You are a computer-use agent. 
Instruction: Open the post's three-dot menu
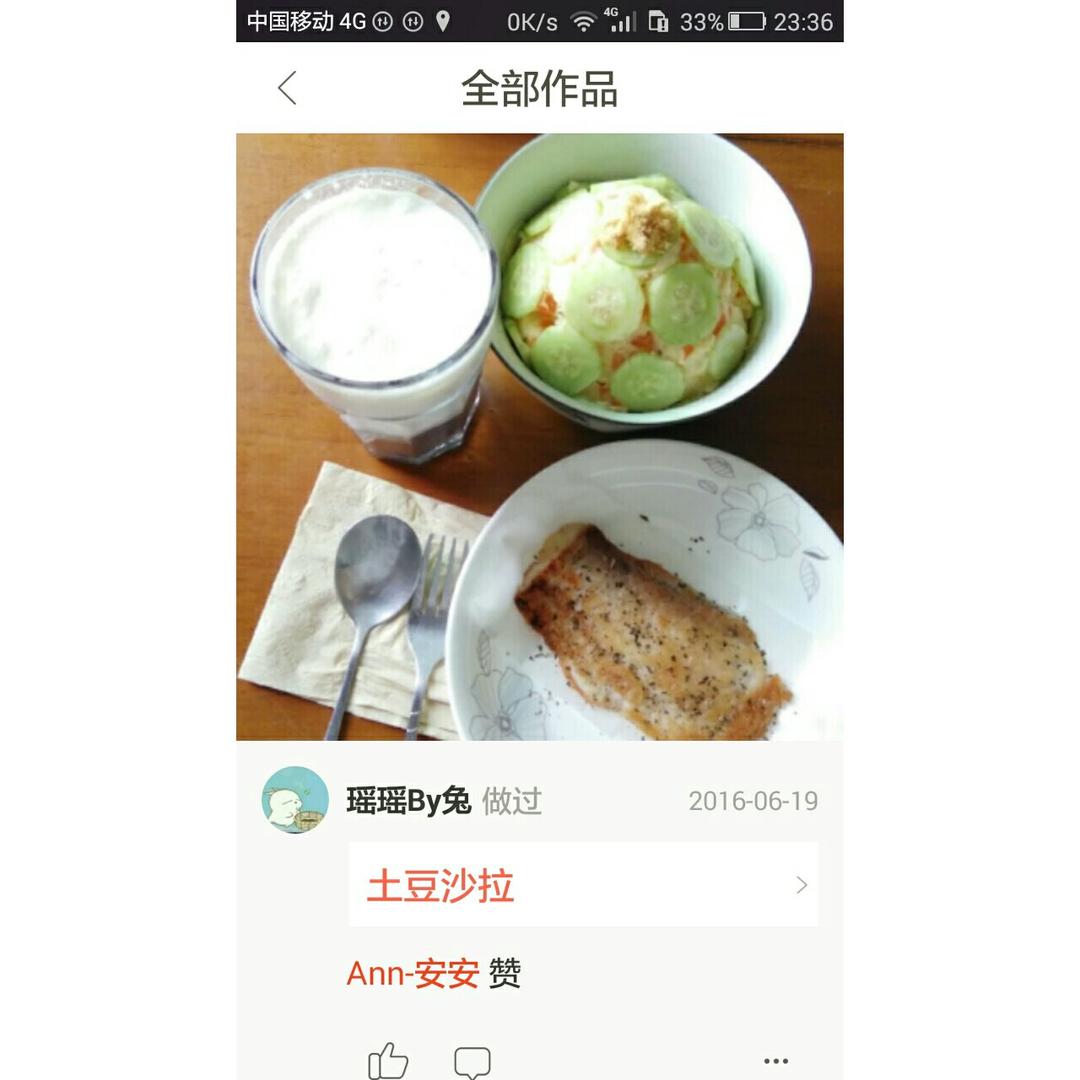tap(776, 1061)
